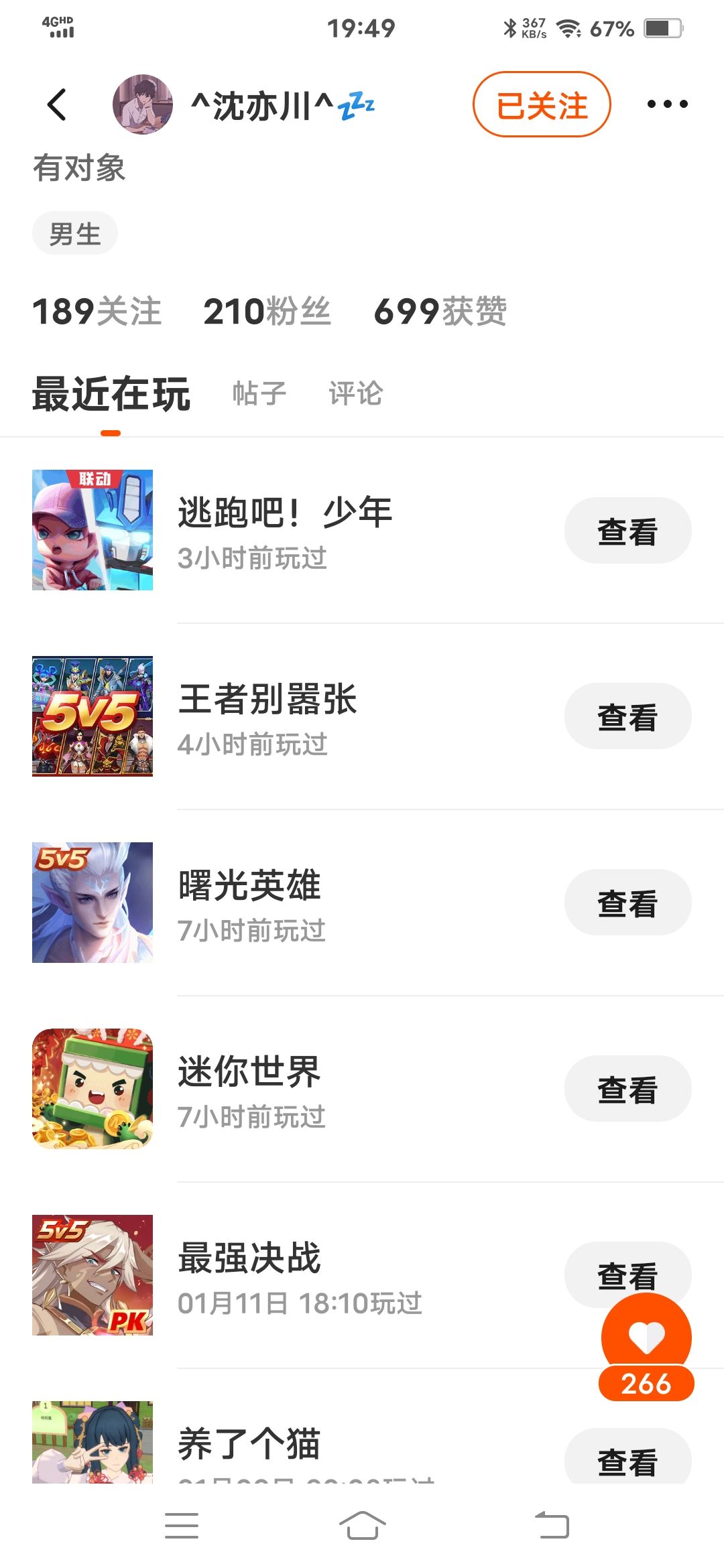Go to the system home screen
724x1568 pixels.
point(362,1526)
